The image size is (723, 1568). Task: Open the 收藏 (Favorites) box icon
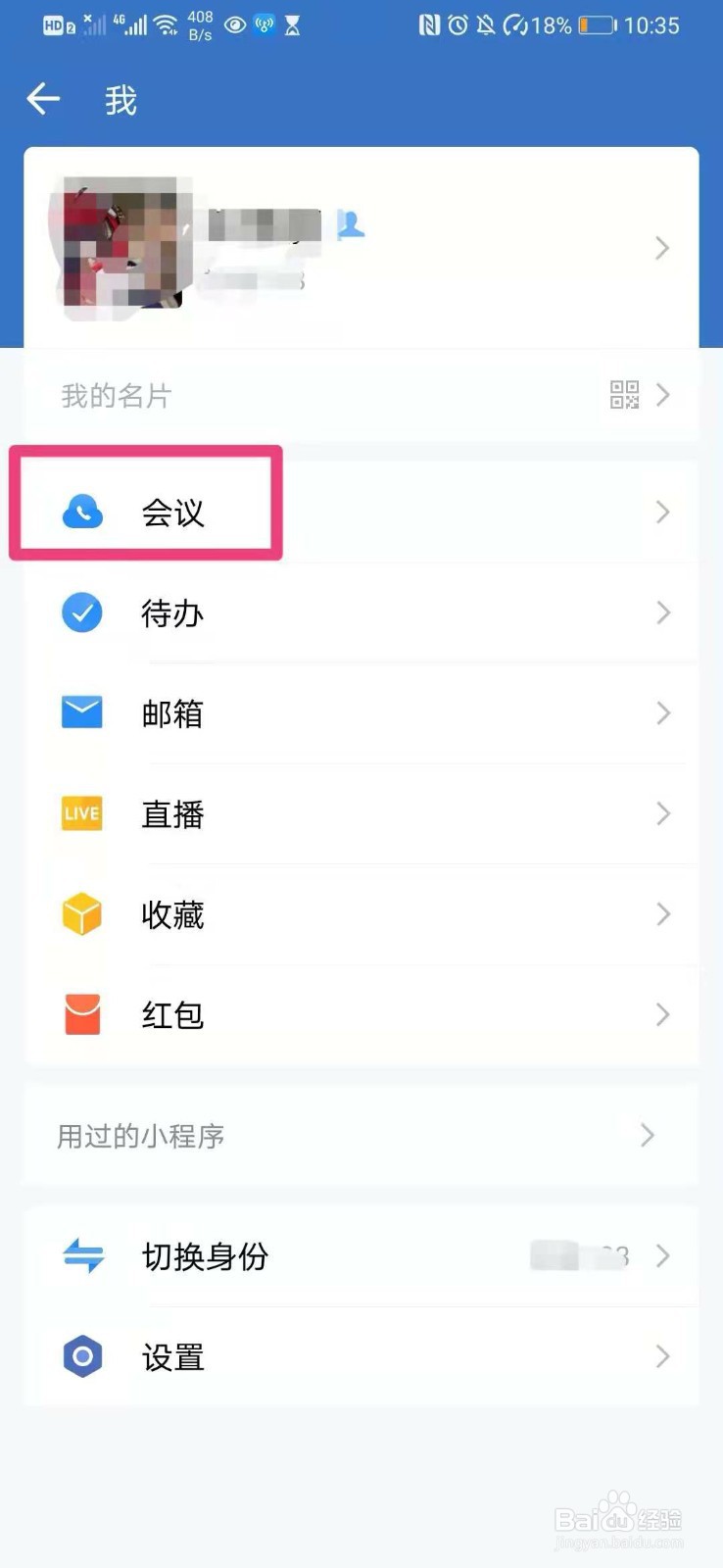(x=81, y=913)
